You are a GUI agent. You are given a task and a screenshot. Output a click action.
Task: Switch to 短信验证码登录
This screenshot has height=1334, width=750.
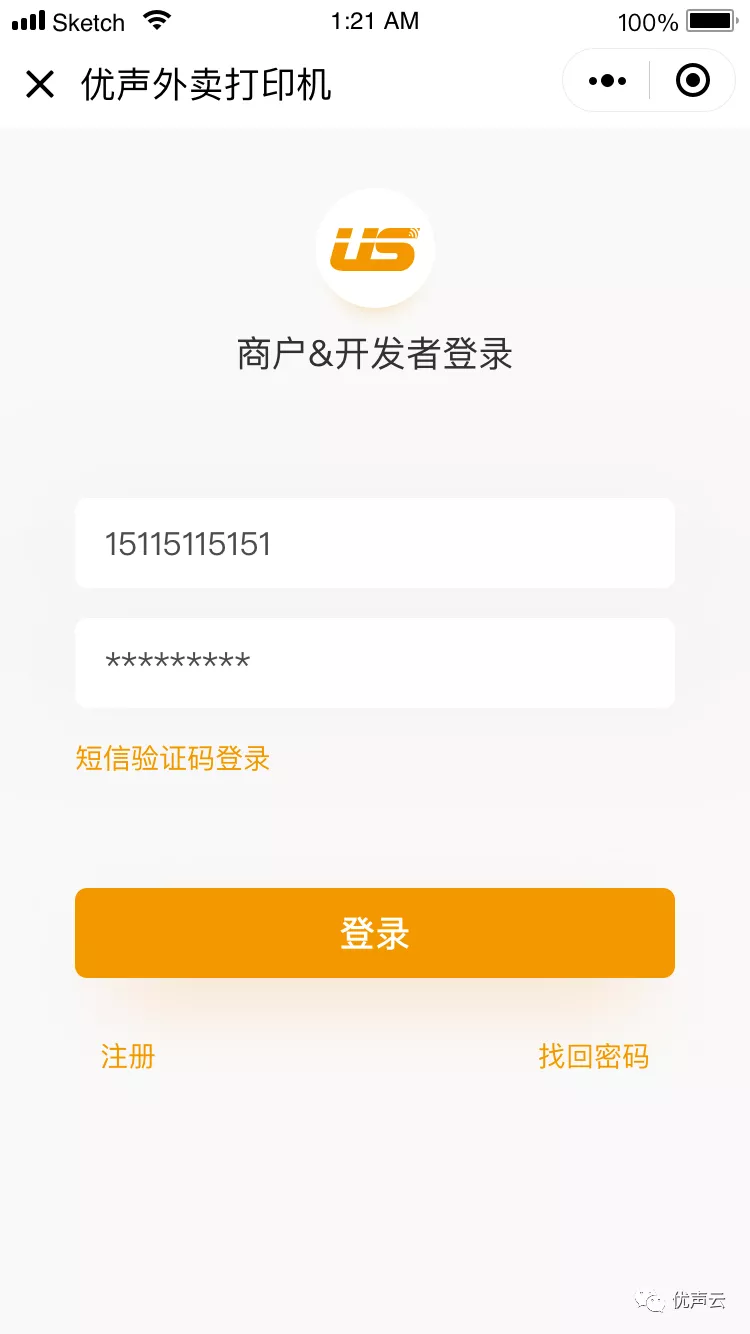coord(173,758)
